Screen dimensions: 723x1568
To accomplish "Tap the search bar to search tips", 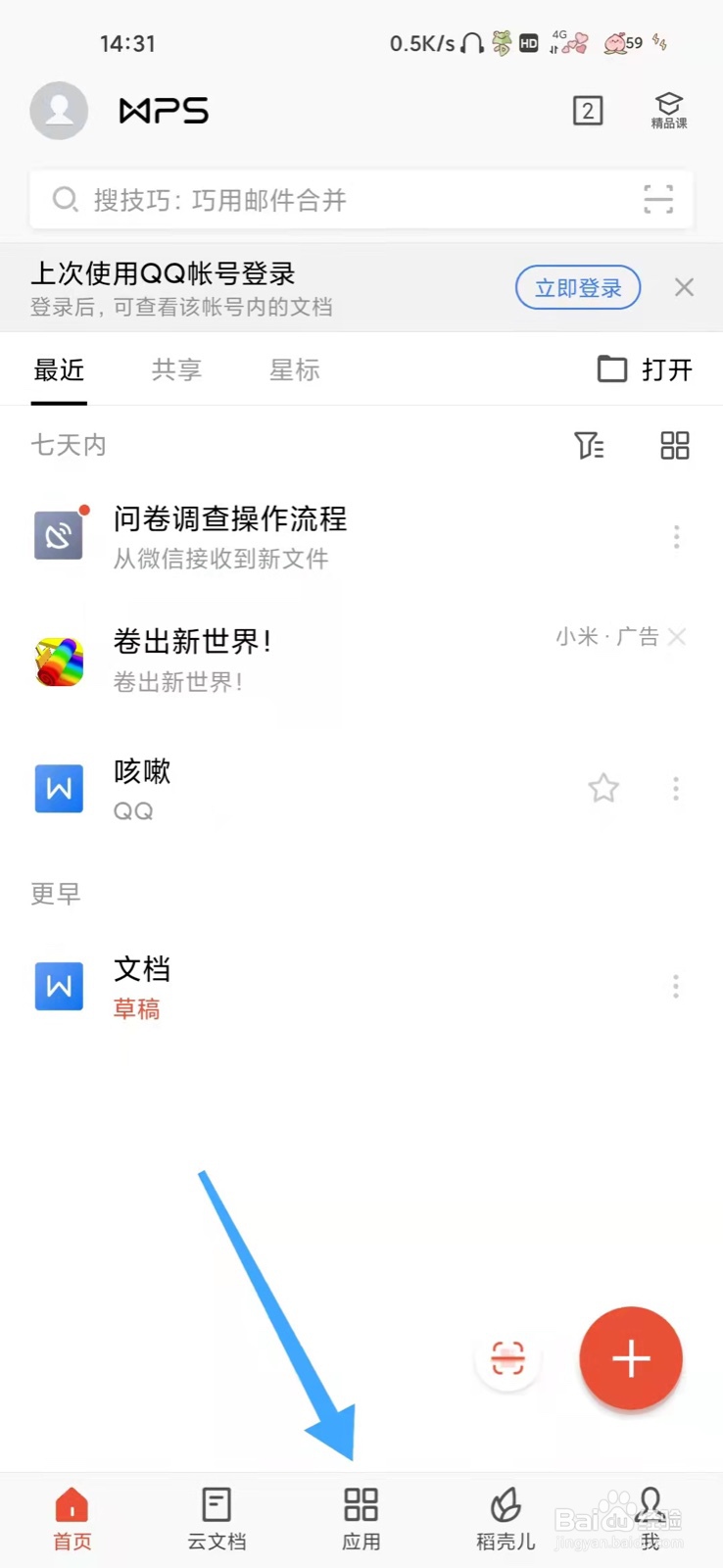I will (x=294, y=199).
